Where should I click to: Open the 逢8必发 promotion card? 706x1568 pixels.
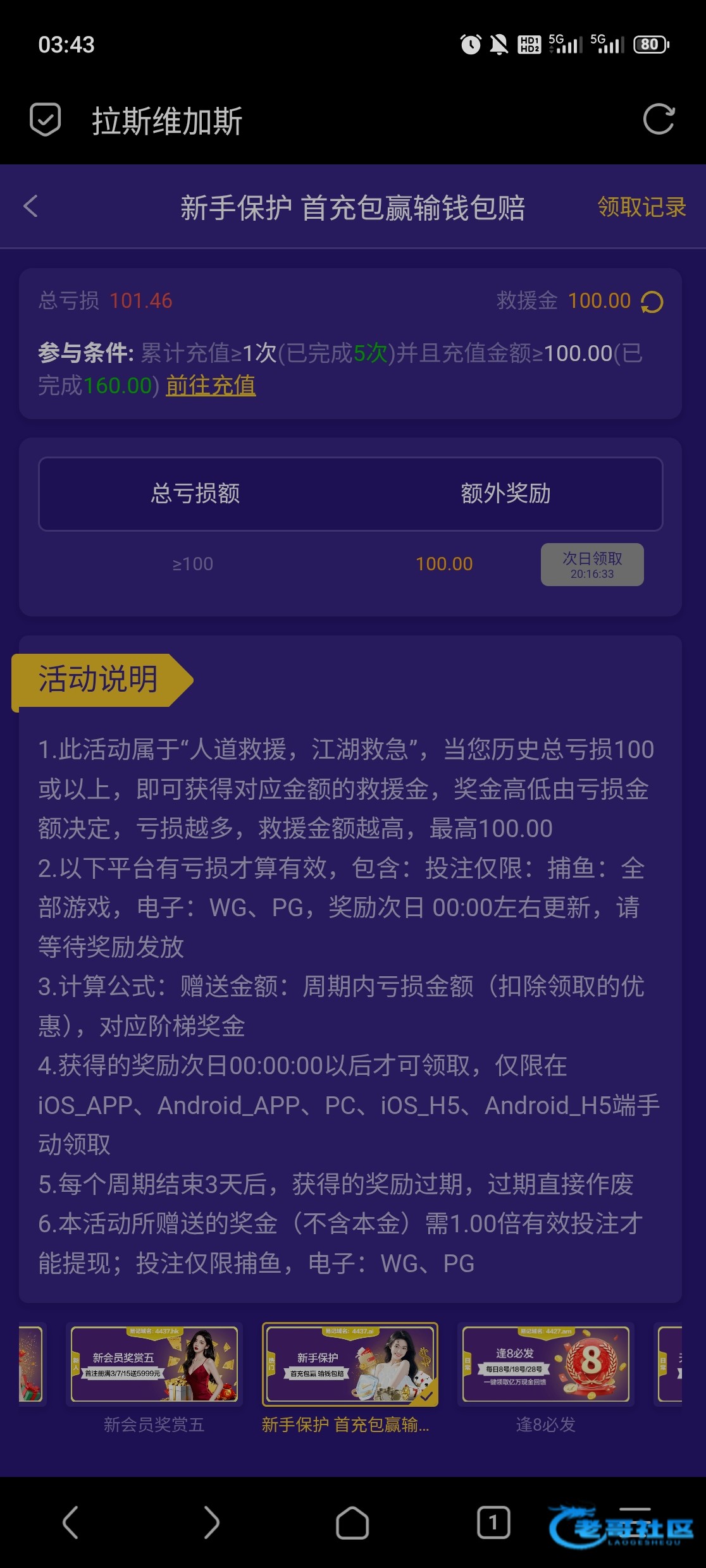click(x=545, y=1364)
